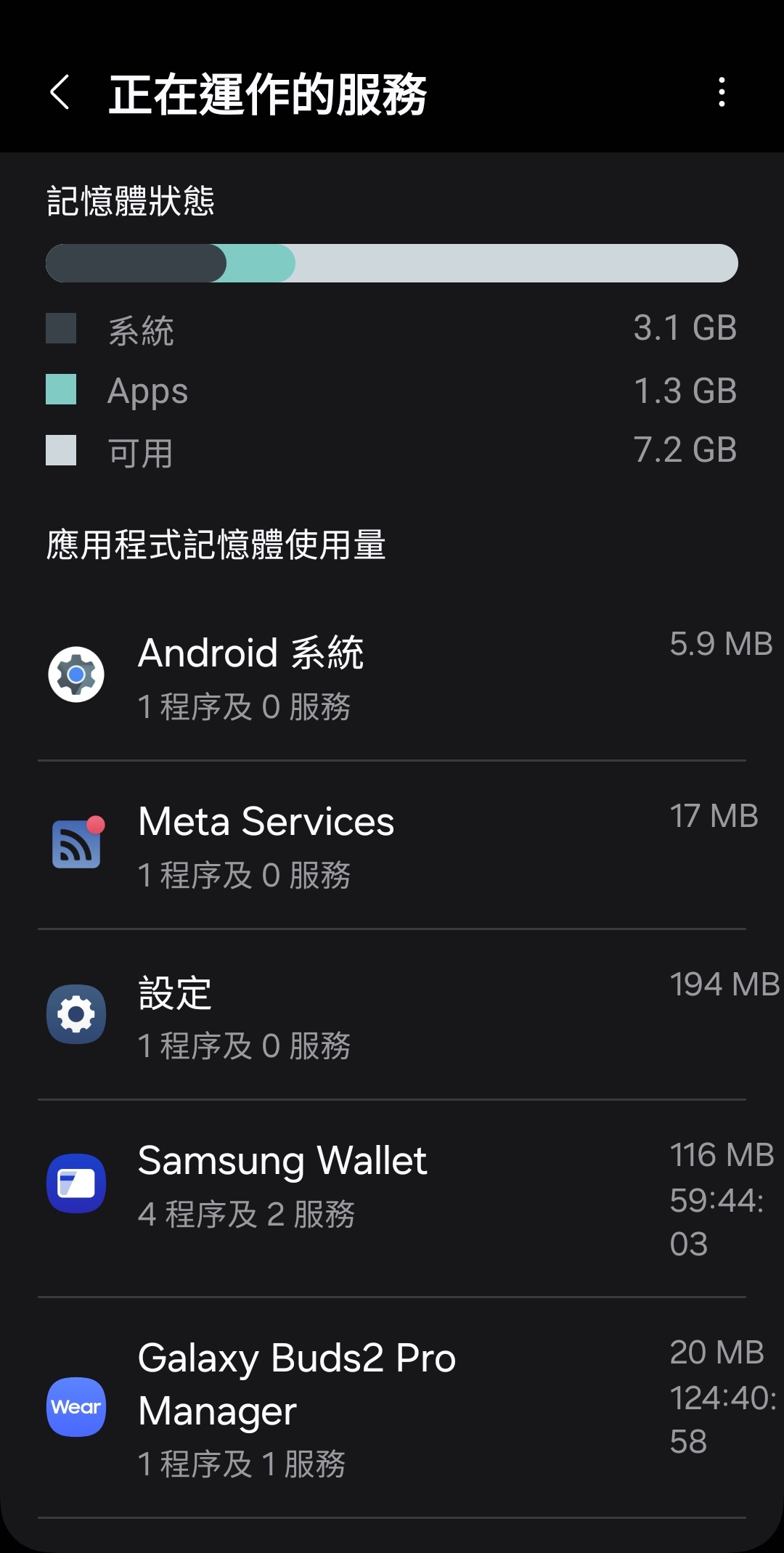Open the Samsung Wallet services entry

click(x=392, y=1199)
